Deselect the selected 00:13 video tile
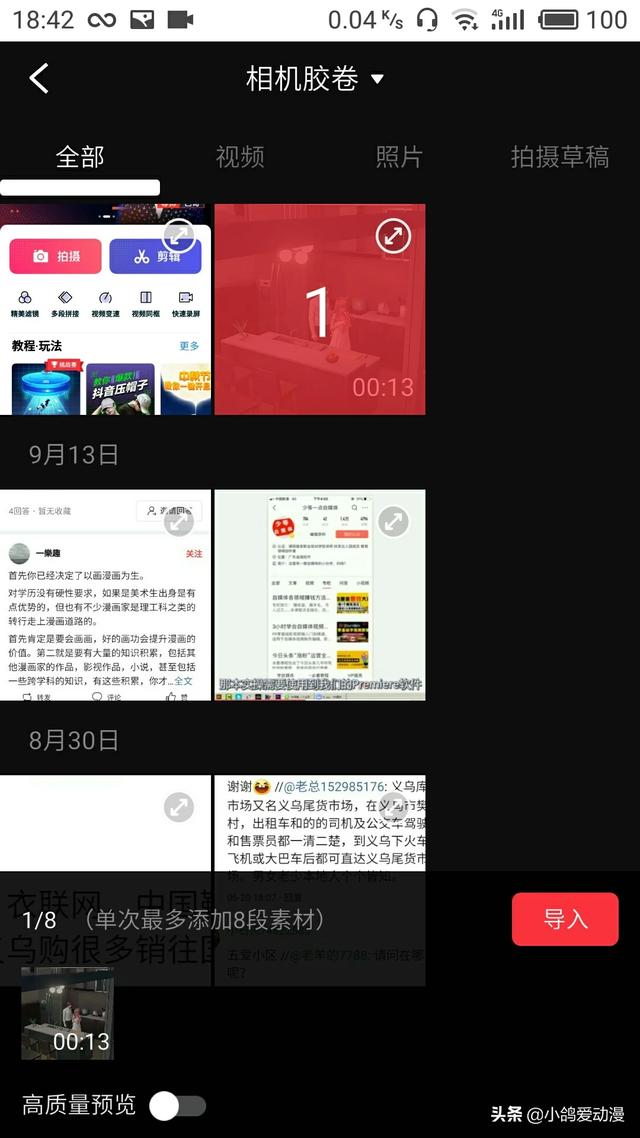The width and height of the screenshot is (640, 1138). coord(319,309)
